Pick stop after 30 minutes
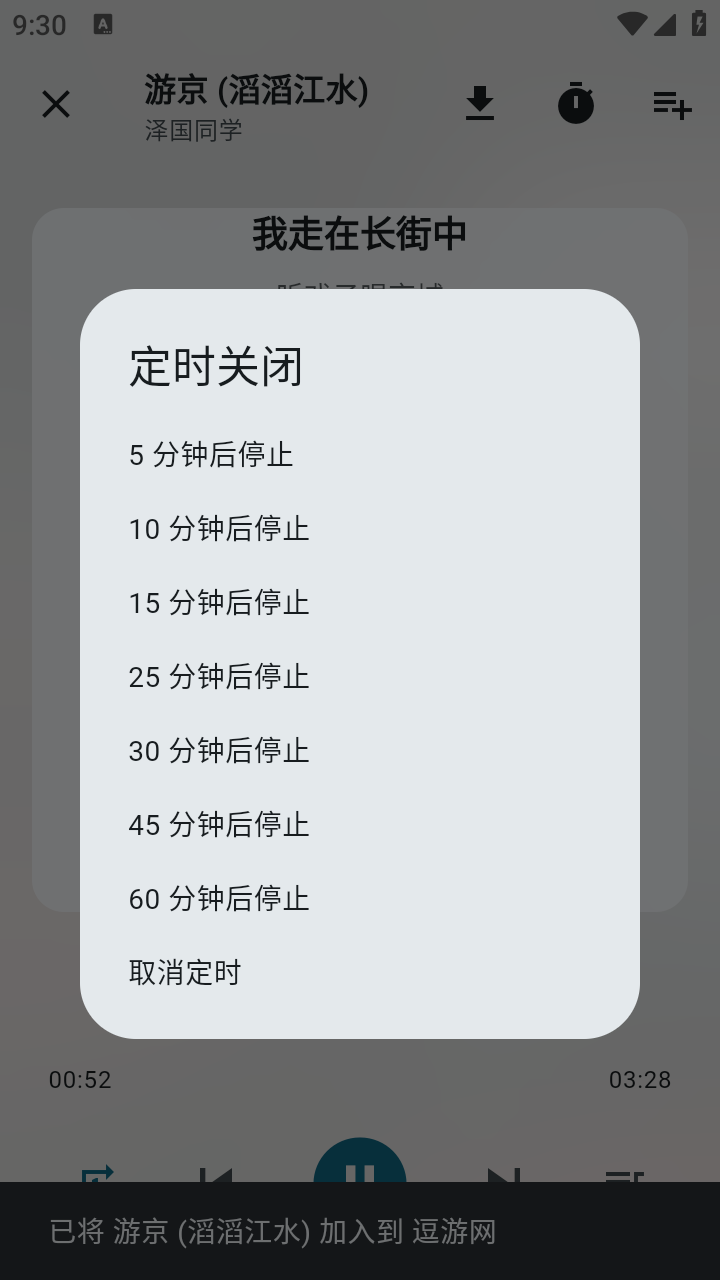This screenshot has width=720, height=1280. click(x=219, y=751)
